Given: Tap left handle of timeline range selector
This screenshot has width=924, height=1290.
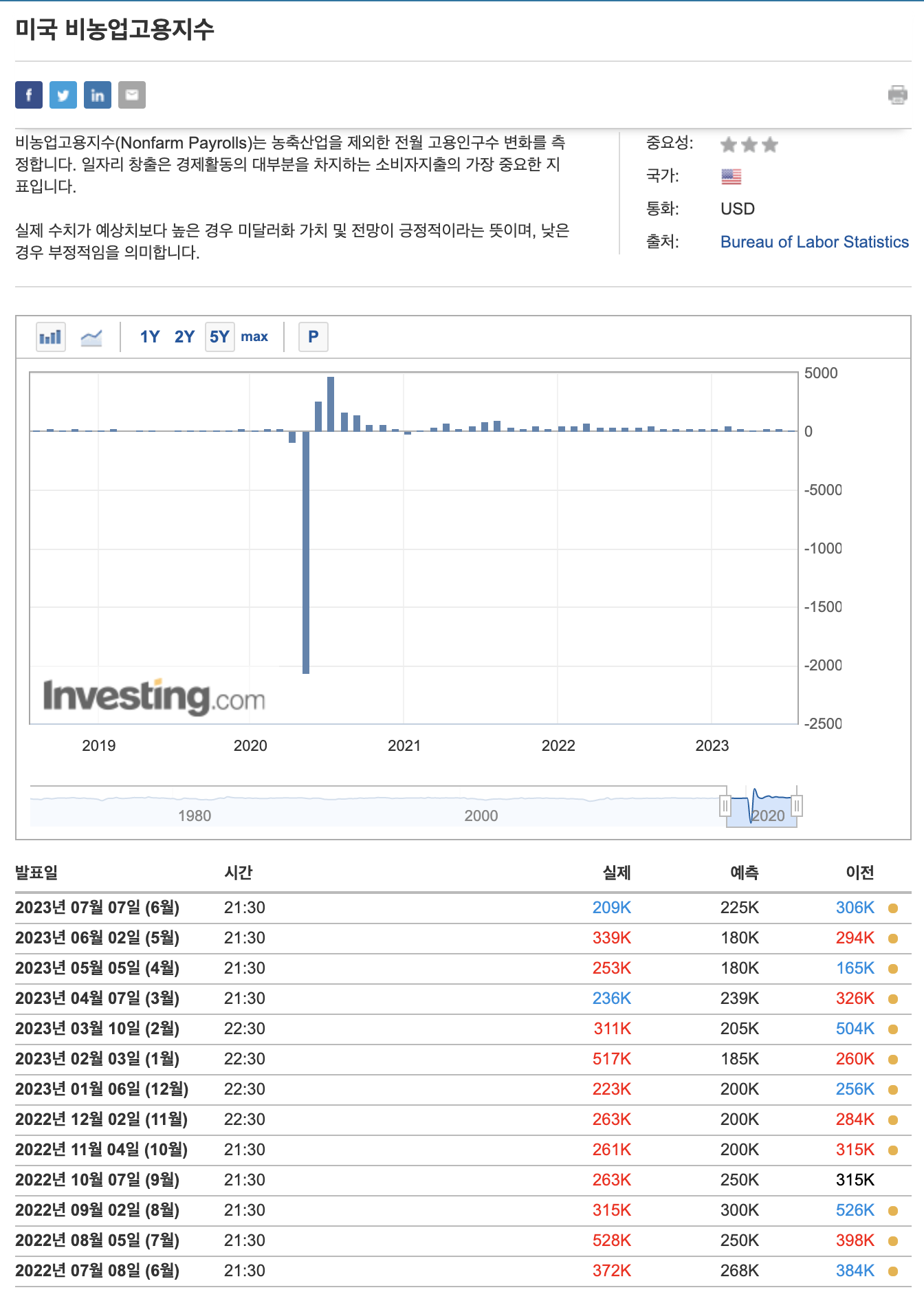Looking at the screenshot, I should [x=725, y=805].
